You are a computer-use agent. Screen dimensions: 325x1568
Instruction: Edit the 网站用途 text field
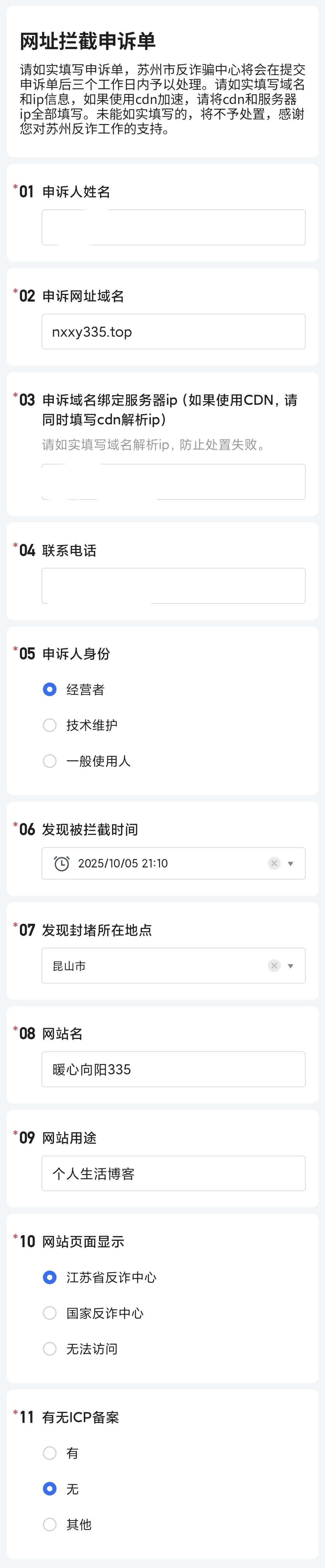point(173,1173)
